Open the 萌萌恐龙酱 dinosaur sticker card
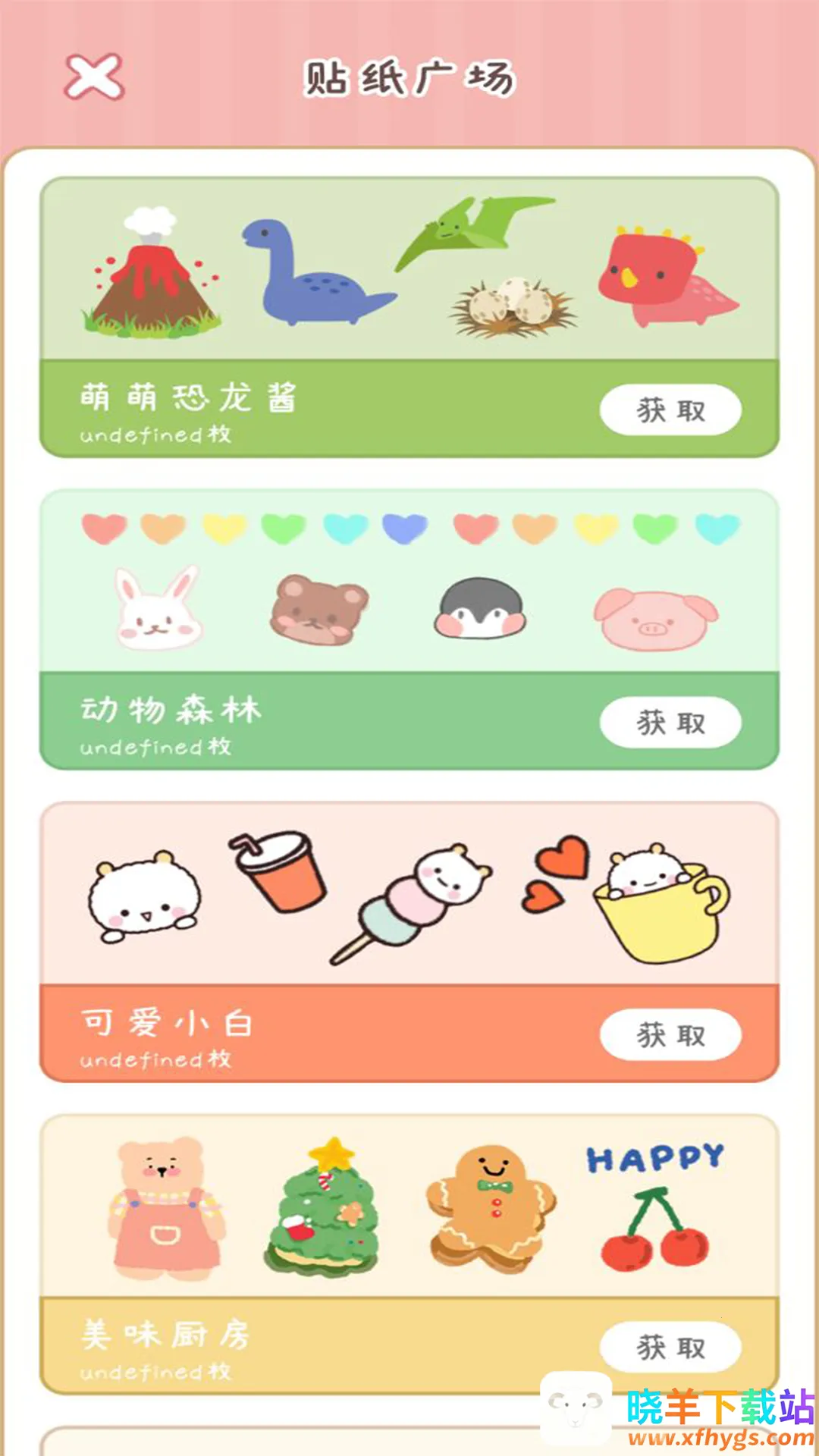The width and height of the screenshot is (819, 1456). 409,269
